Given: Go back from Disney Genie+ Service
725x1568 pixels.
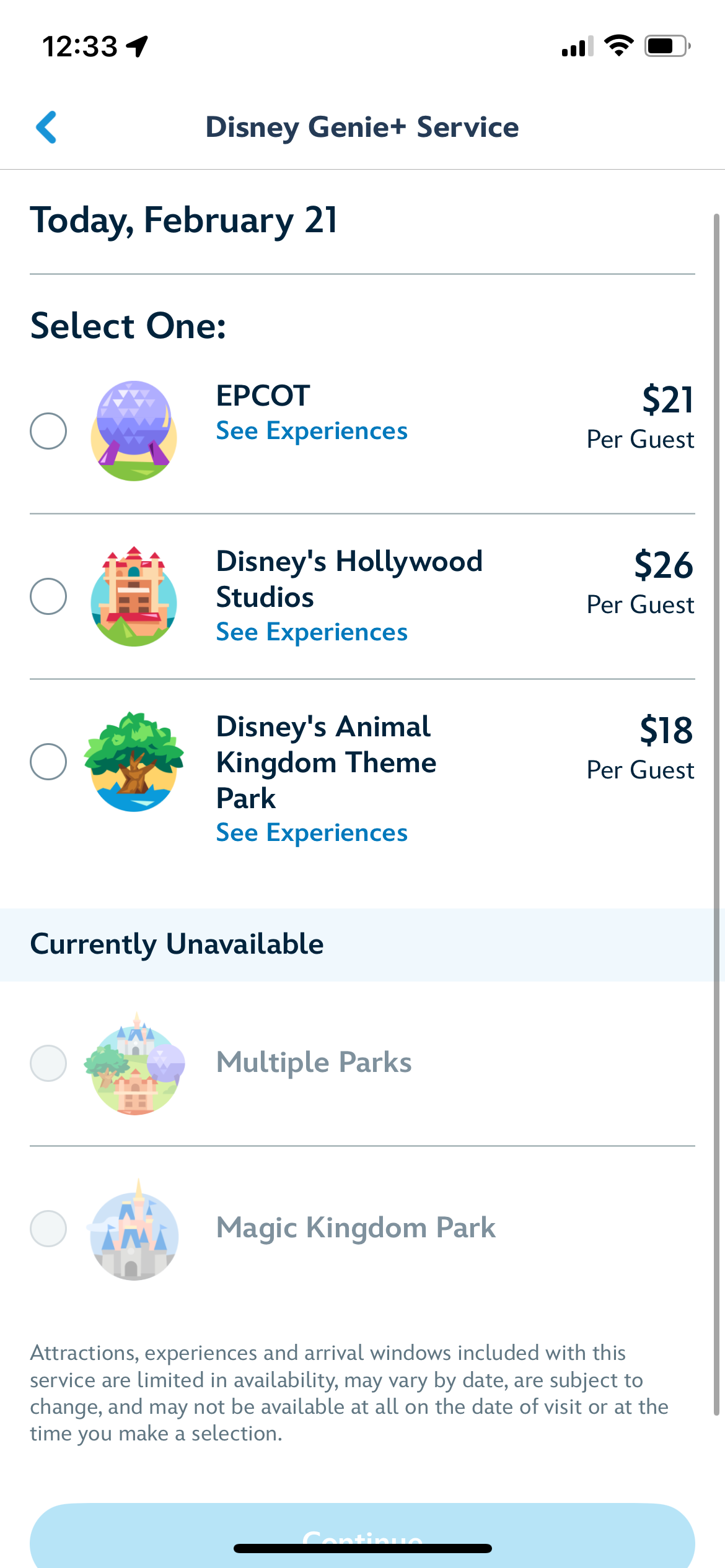Looking at the screenshot, I should (x=46, y=127).
